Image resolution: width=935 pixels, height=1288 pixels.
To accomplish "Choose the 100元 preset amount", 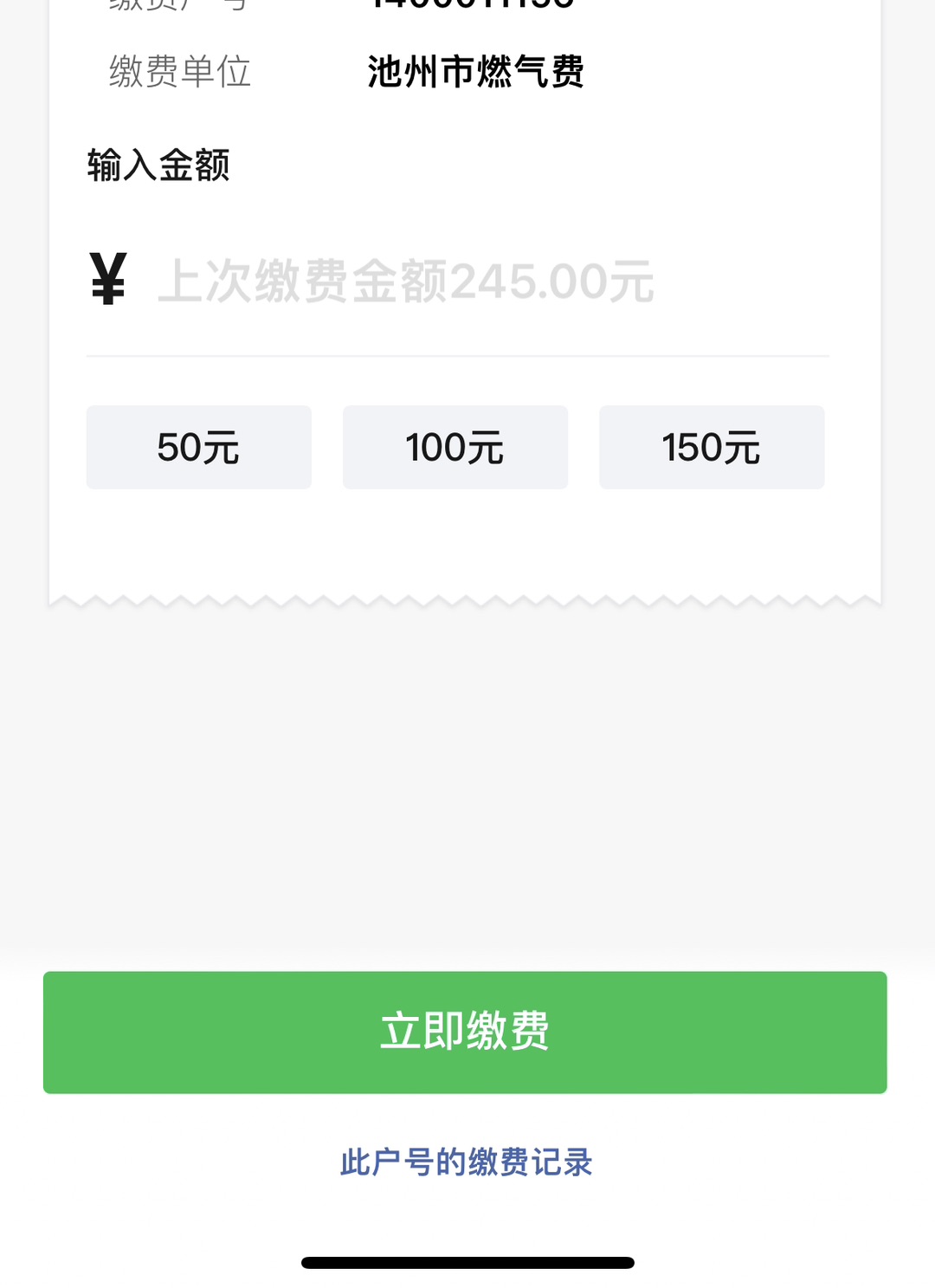I will pyautogui.click(x=455, y=448).
